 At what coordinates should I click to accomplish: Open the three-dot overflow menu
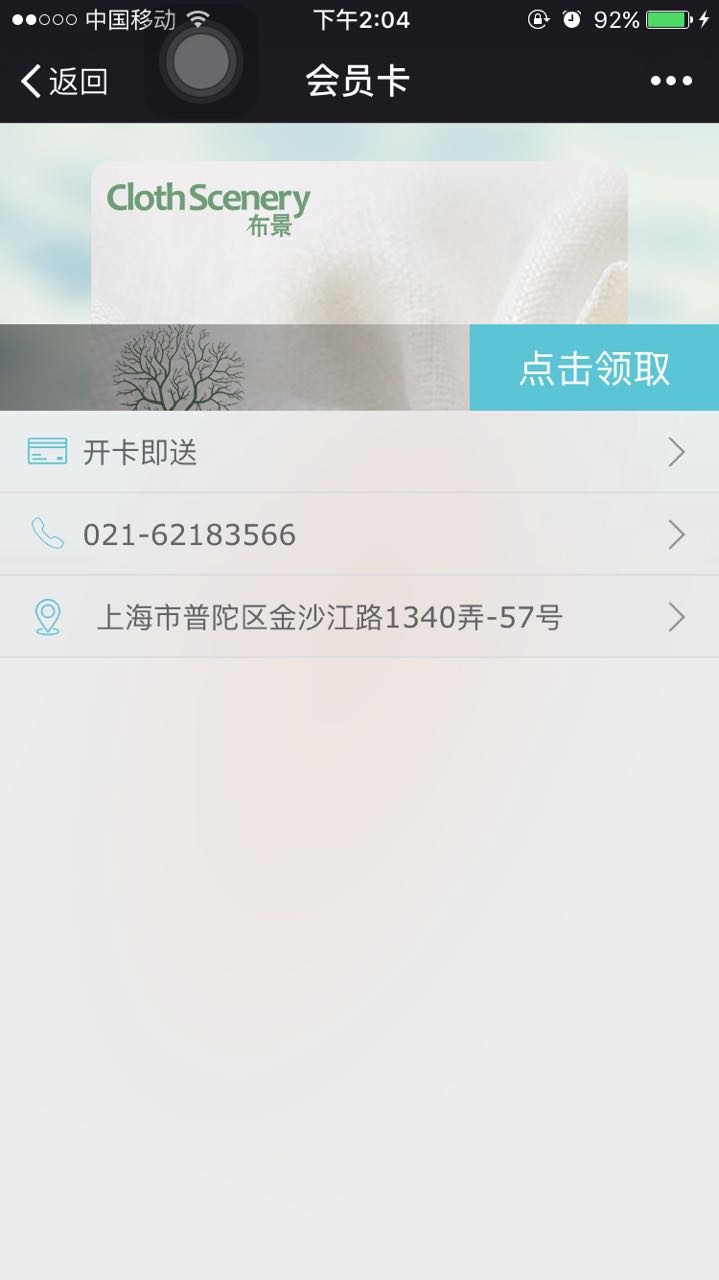[x=671, y=81]
